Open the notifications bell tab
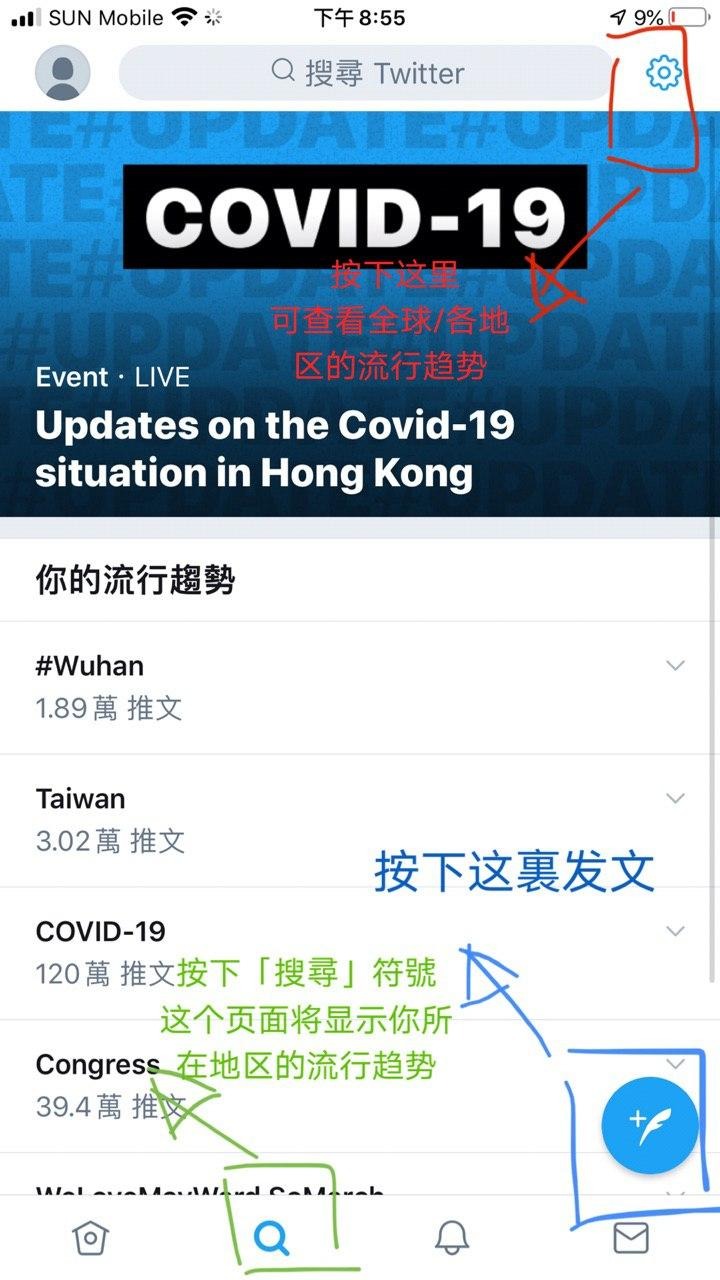 click(452, 1238)
